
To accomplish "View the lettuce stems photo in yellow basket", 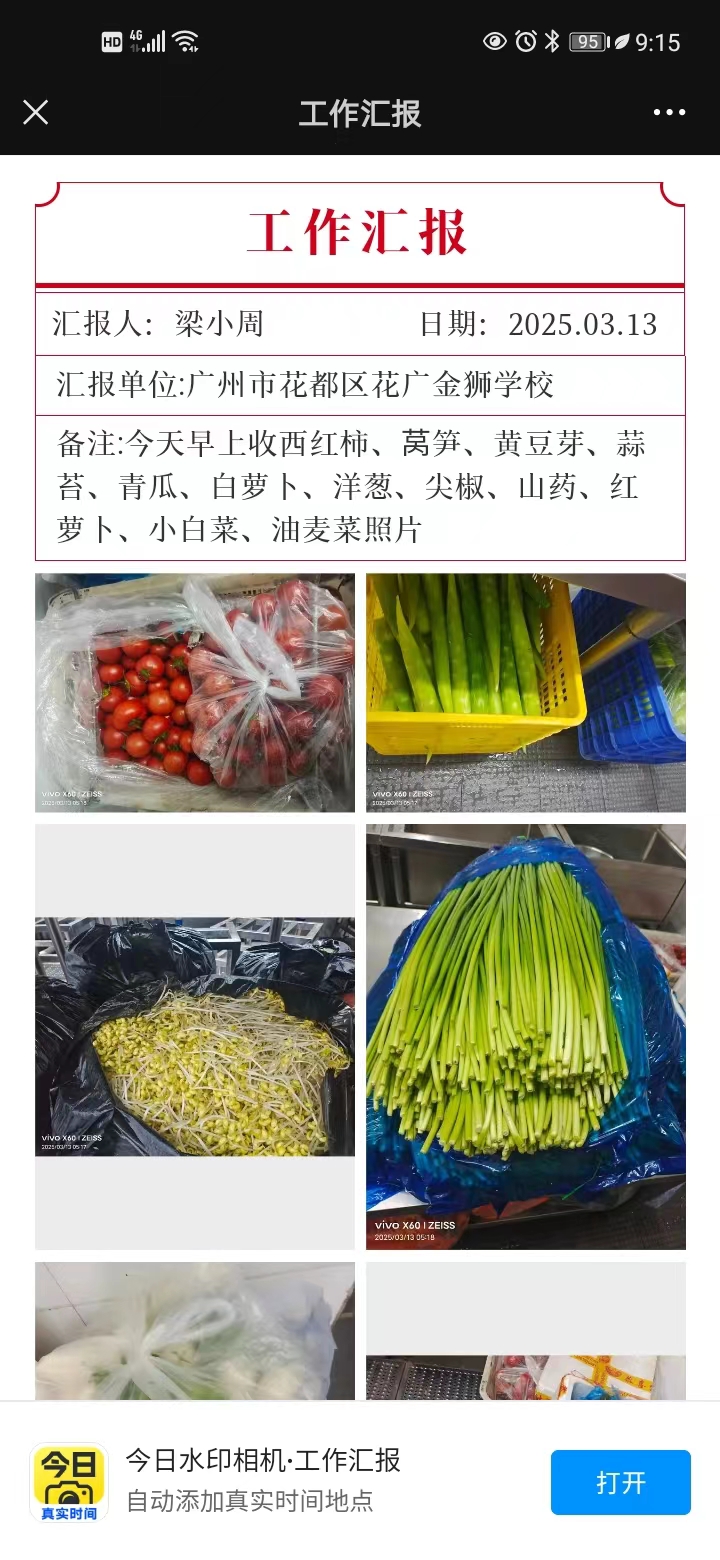I will 525,692.
